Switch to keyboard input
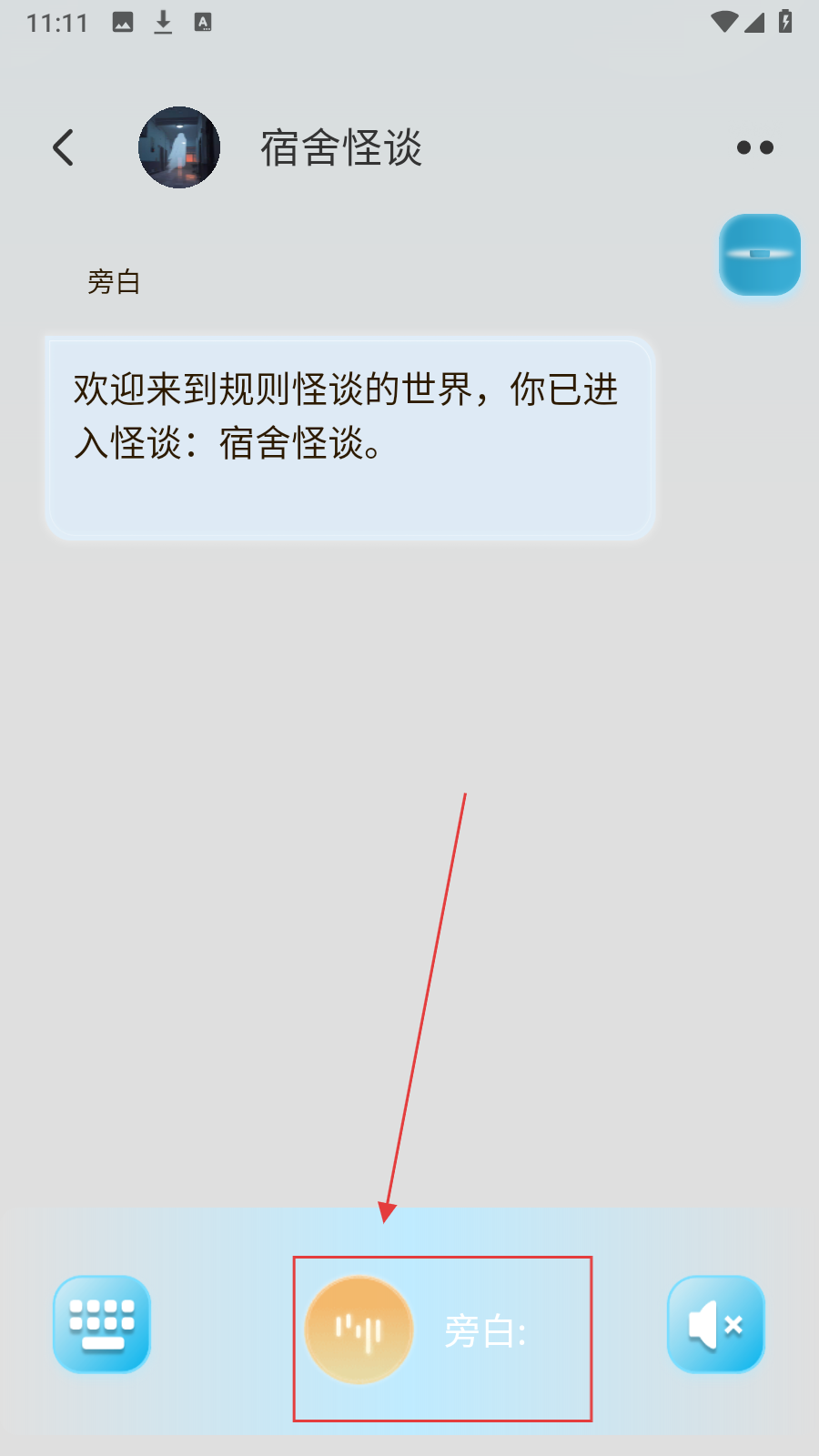This screenshot has height=1456, width=819. 102,1324
